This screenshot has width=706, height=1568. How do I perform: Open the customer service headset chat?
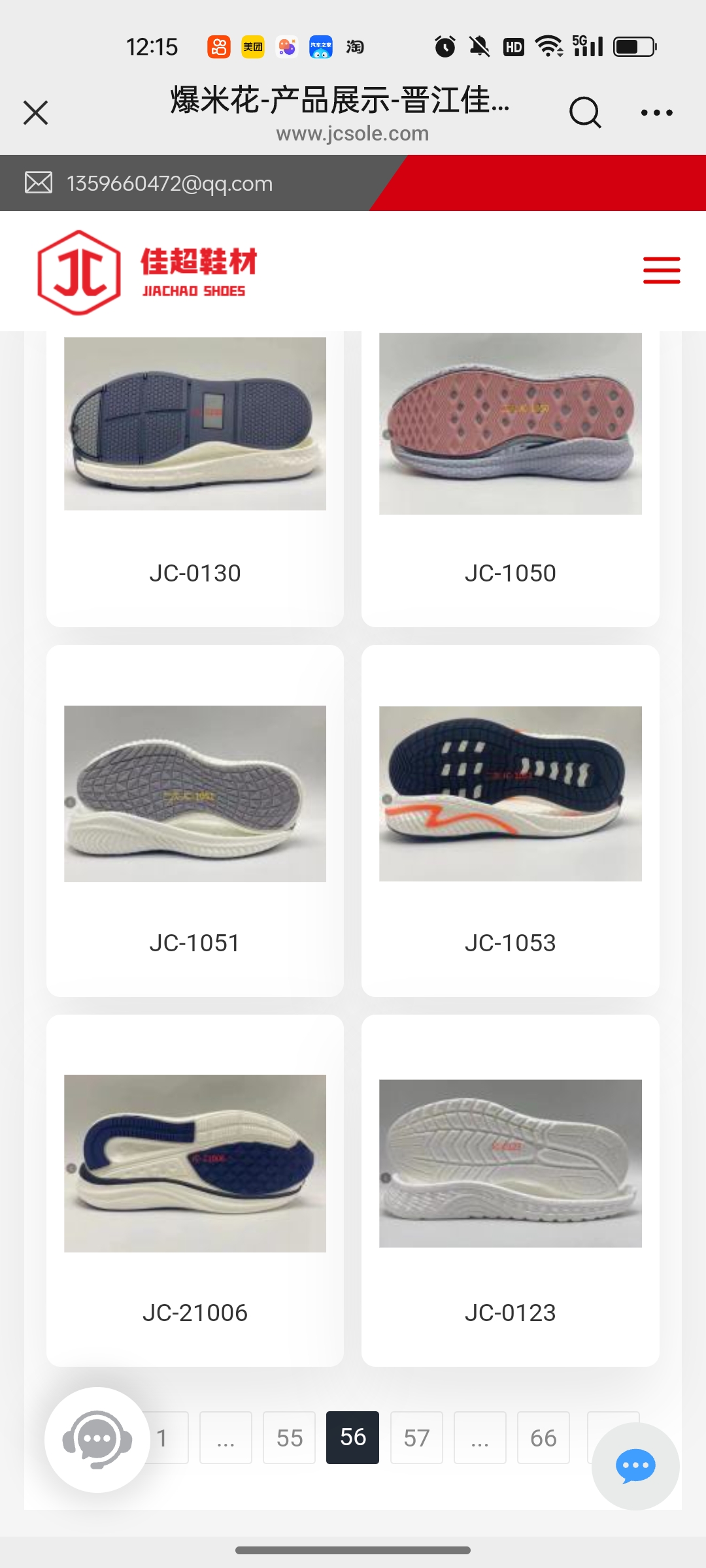pyautogui.click(x=97, y=1439)
